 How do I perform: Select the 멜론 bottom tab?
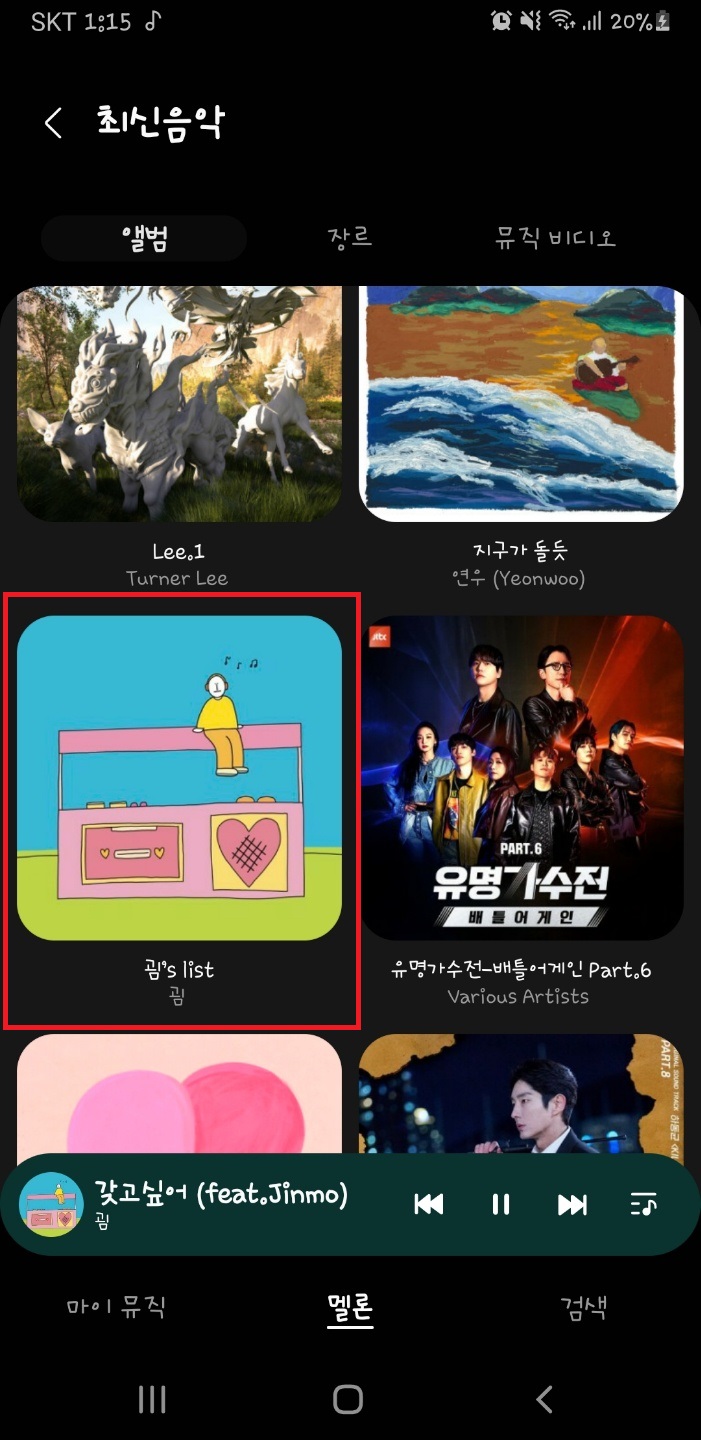click(x=350, y=1306)
